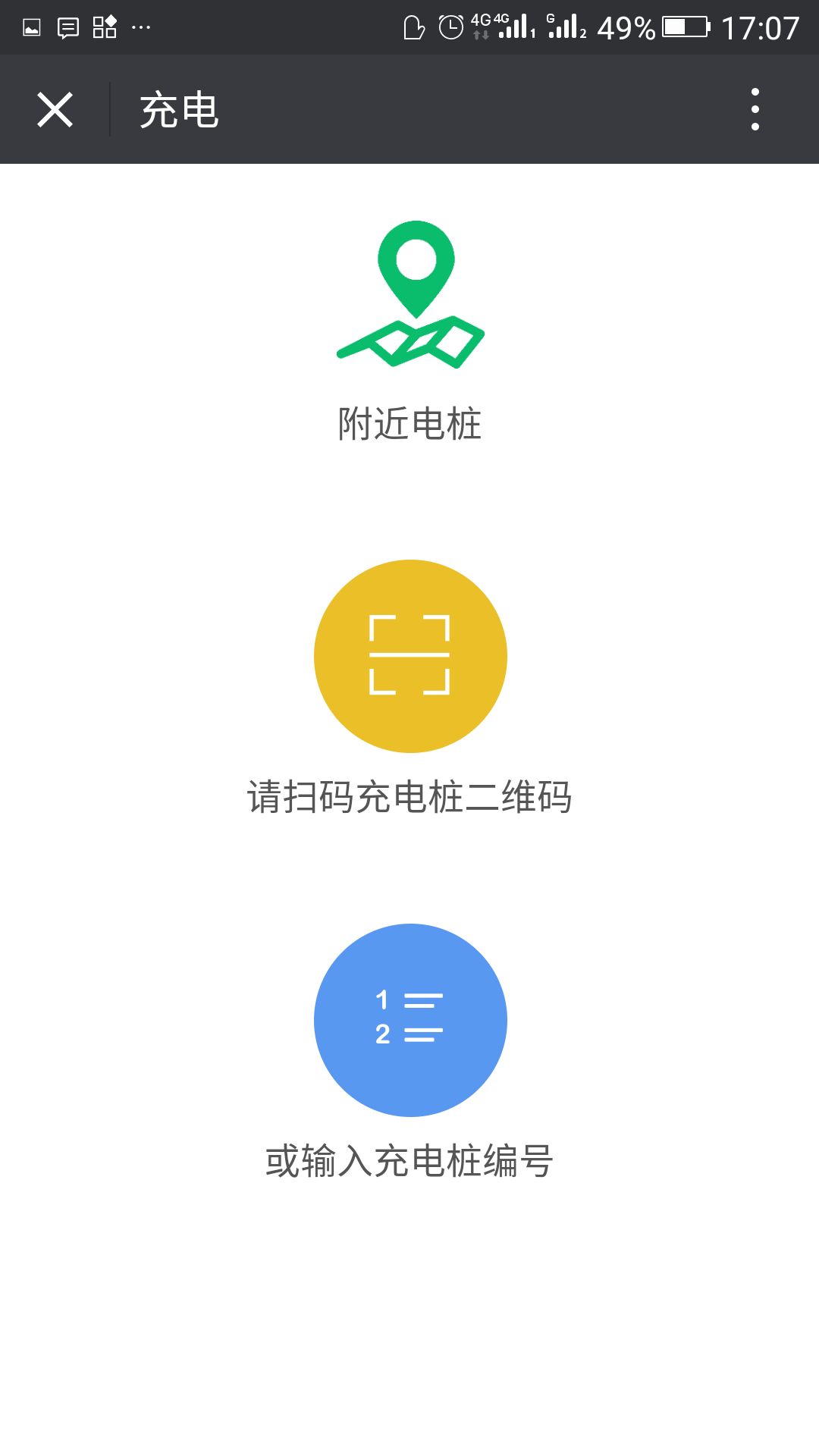Tap blue button to enter charger number
Image resolution: width=819 pixels, height=1456 pixels.
click(410, 1020)
